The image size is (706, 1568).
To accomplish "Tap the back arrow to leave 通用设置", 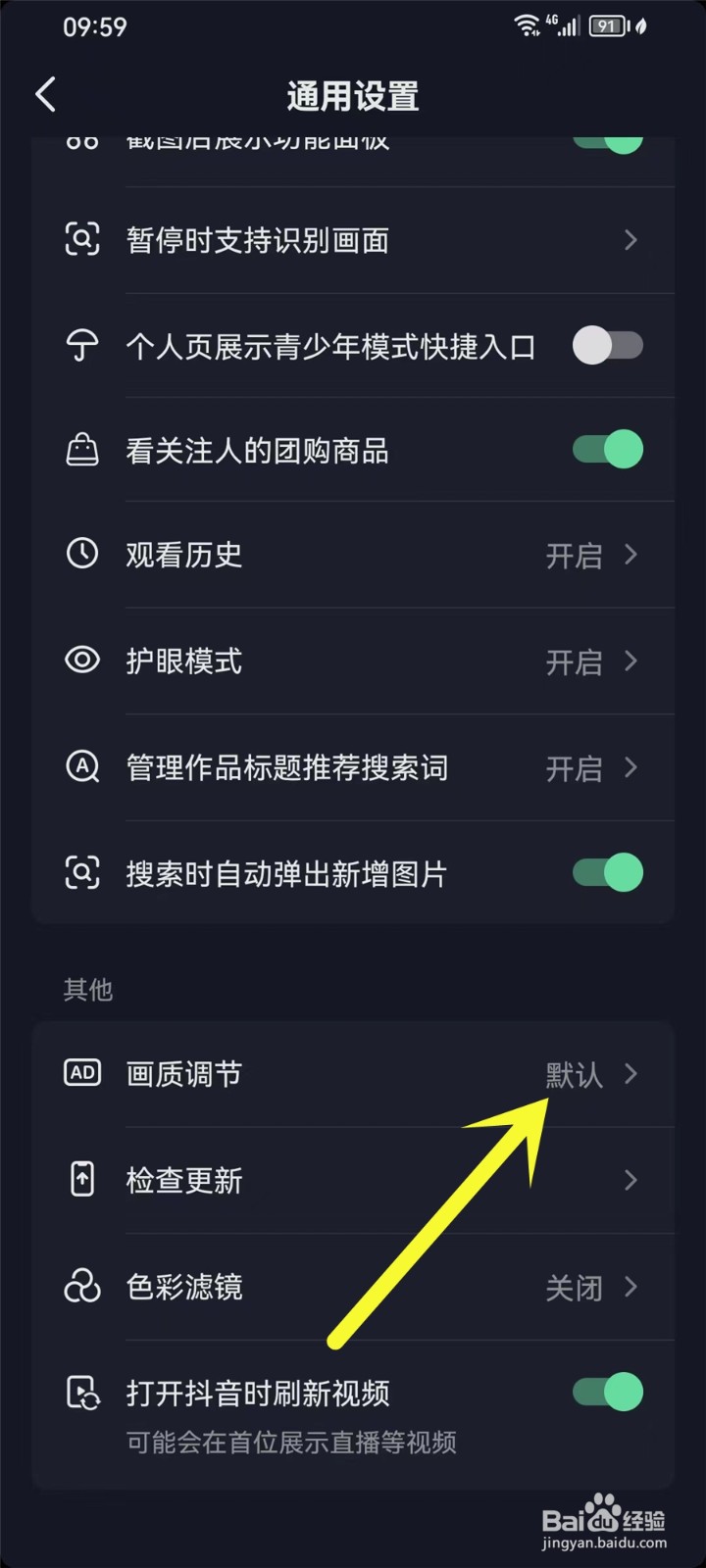I will pos(45,94).
